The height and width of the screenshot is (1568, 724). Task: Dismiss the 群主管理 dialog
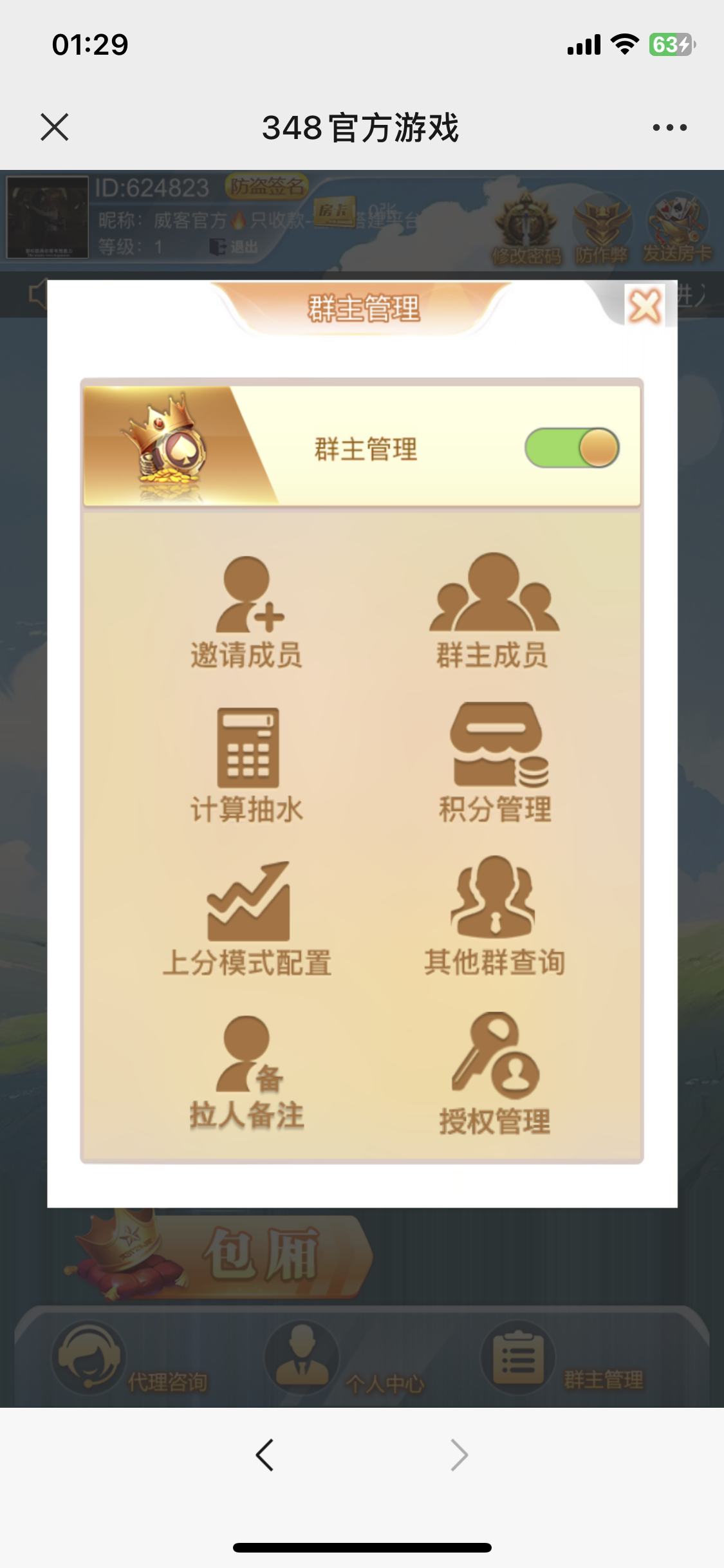point(644,306)
